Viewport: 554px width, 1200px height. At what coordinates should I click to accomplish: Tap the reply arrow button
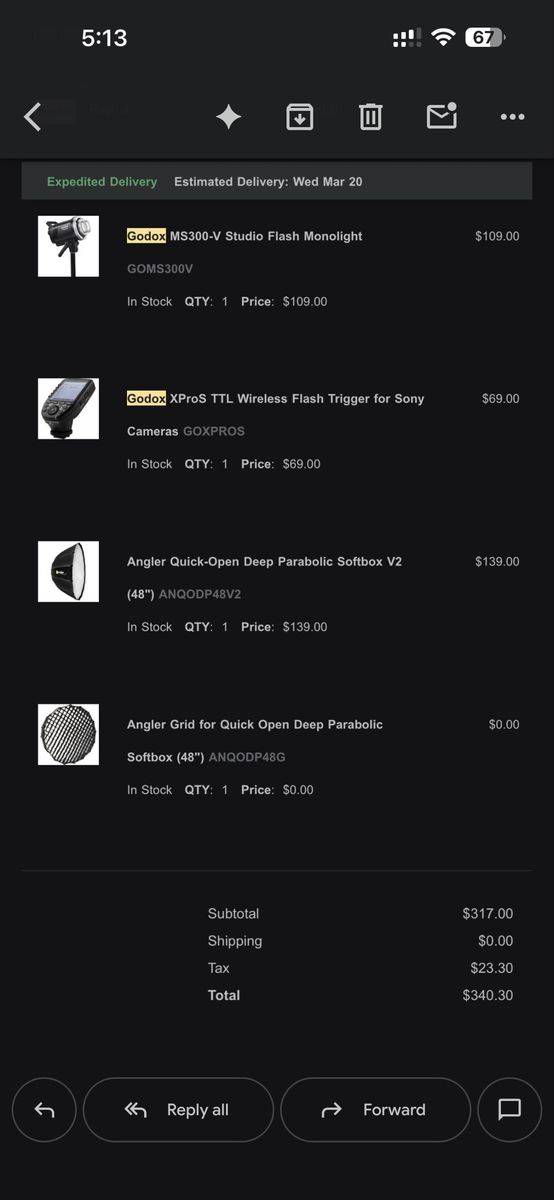(44, 1109)
